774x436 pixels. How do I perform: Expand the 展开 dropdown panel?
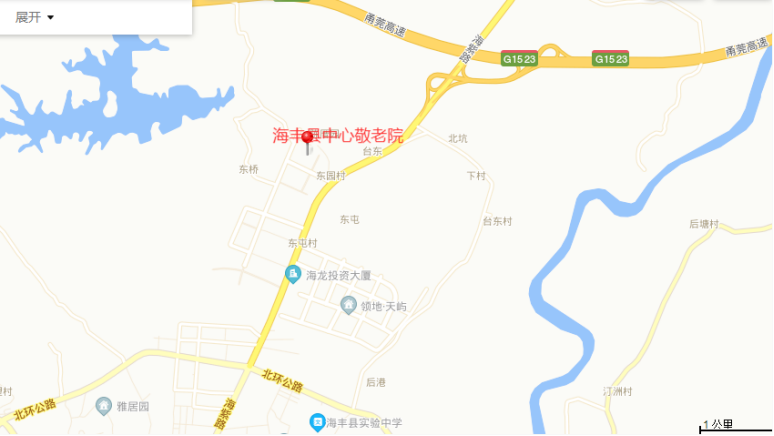coord(34,17)
